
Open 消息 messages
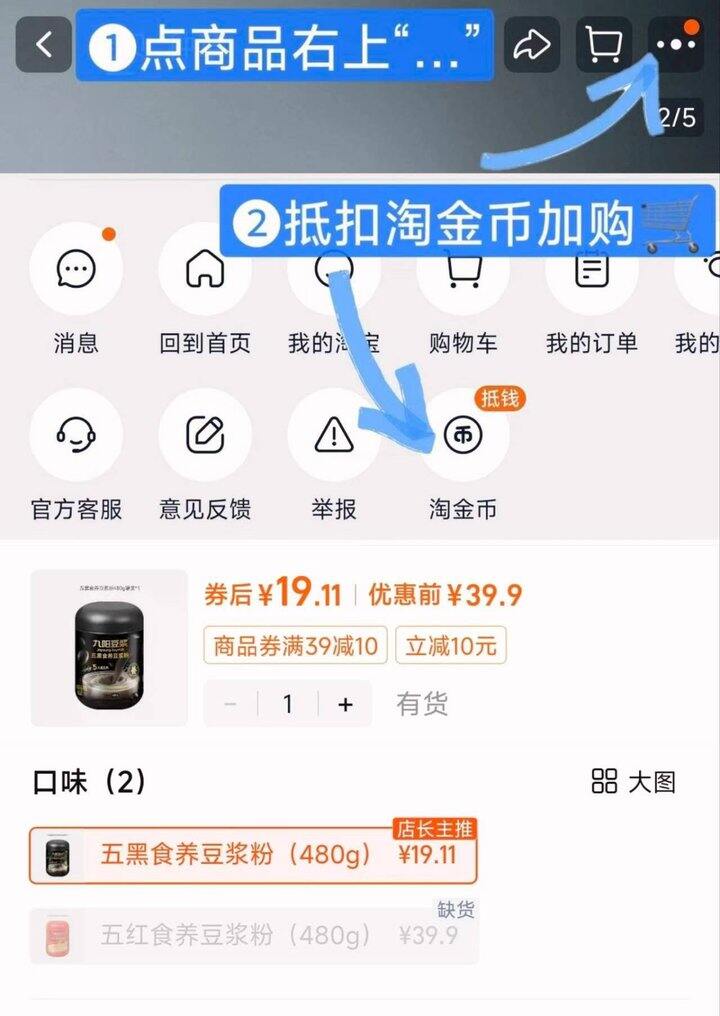[x=76, y=270]
